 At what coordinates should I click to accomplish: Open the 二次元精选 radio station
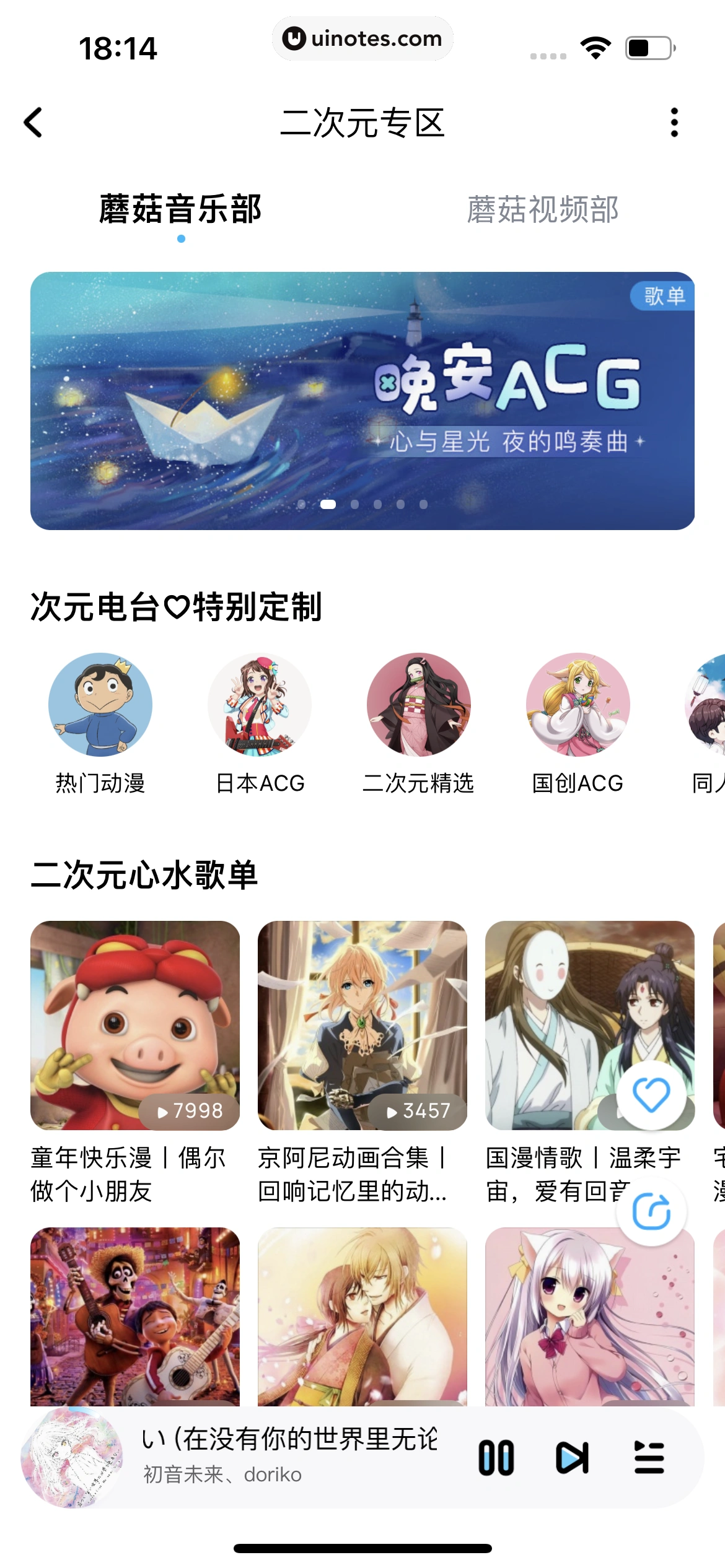point(419,705)
